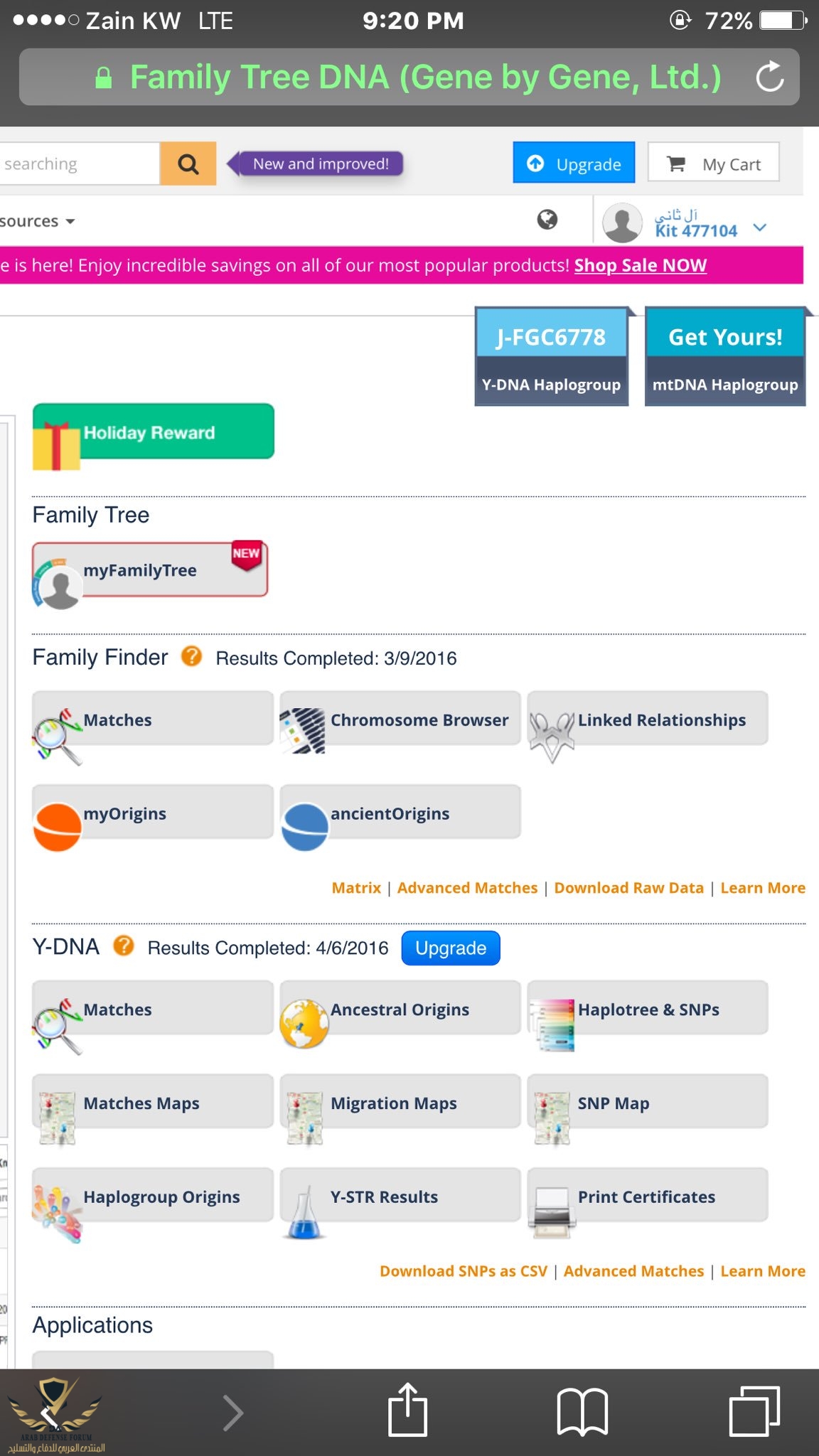This screenshot has width=819, height=1456.
Task: Open myFamilyTree
Action: 150,570
